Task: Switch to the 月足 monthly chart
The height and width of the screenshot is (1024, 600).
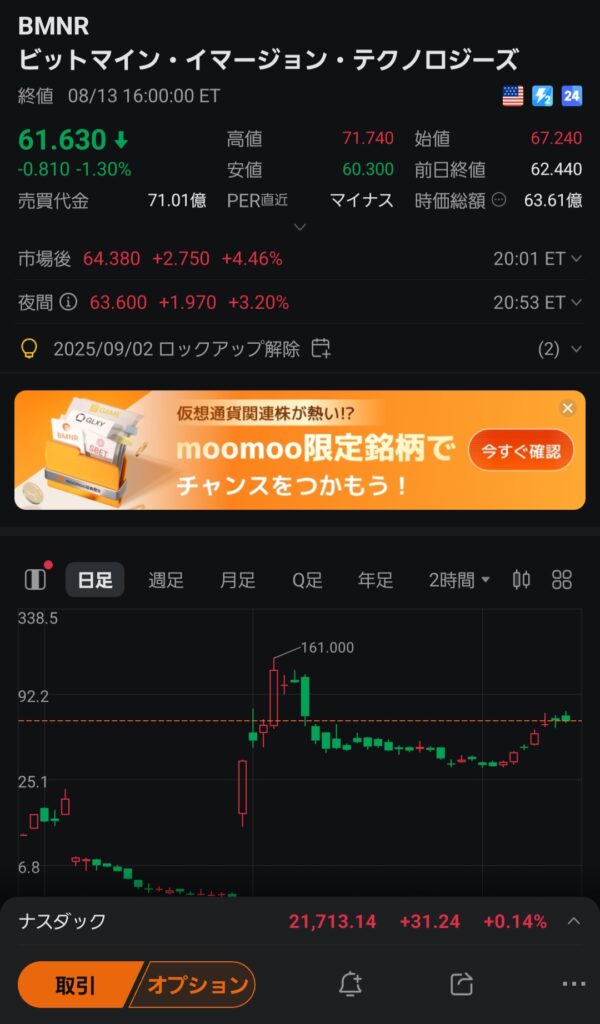Action: tap(237, 580)
